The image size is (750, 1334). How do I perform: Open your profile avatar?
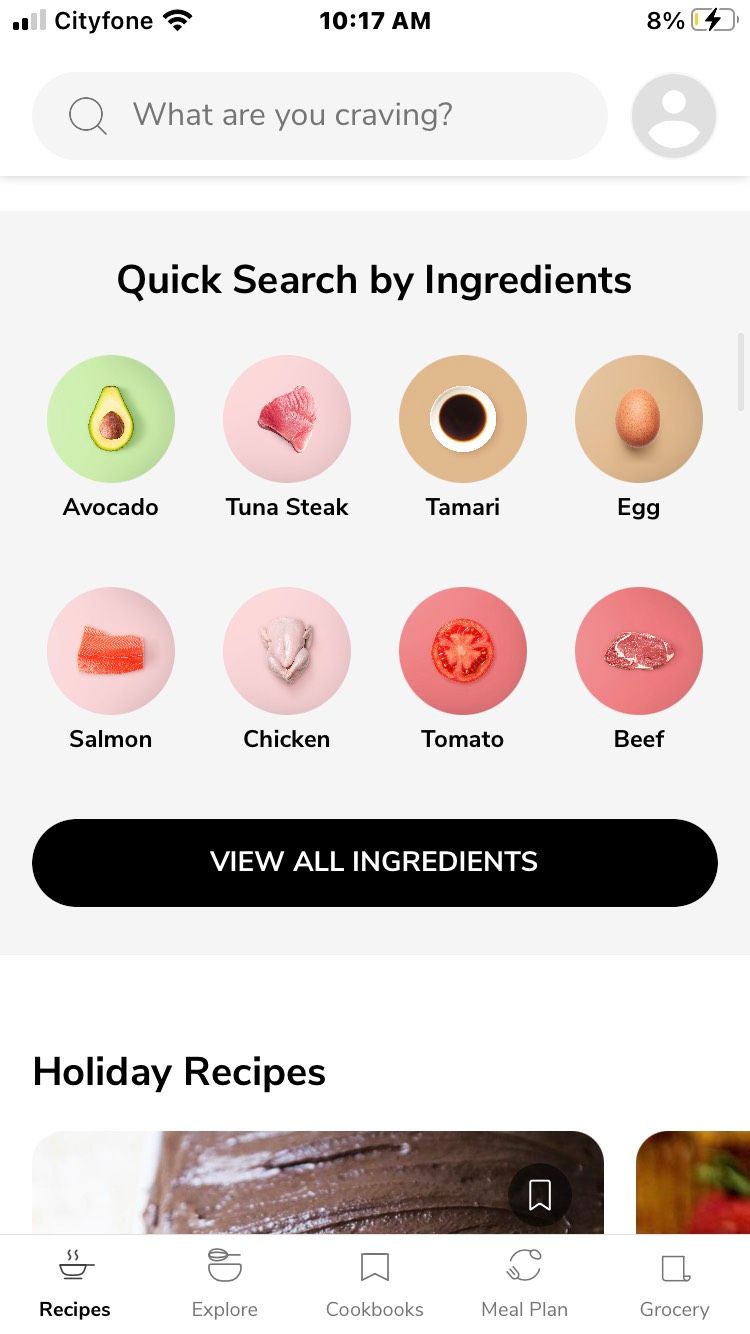click(673, 114)
